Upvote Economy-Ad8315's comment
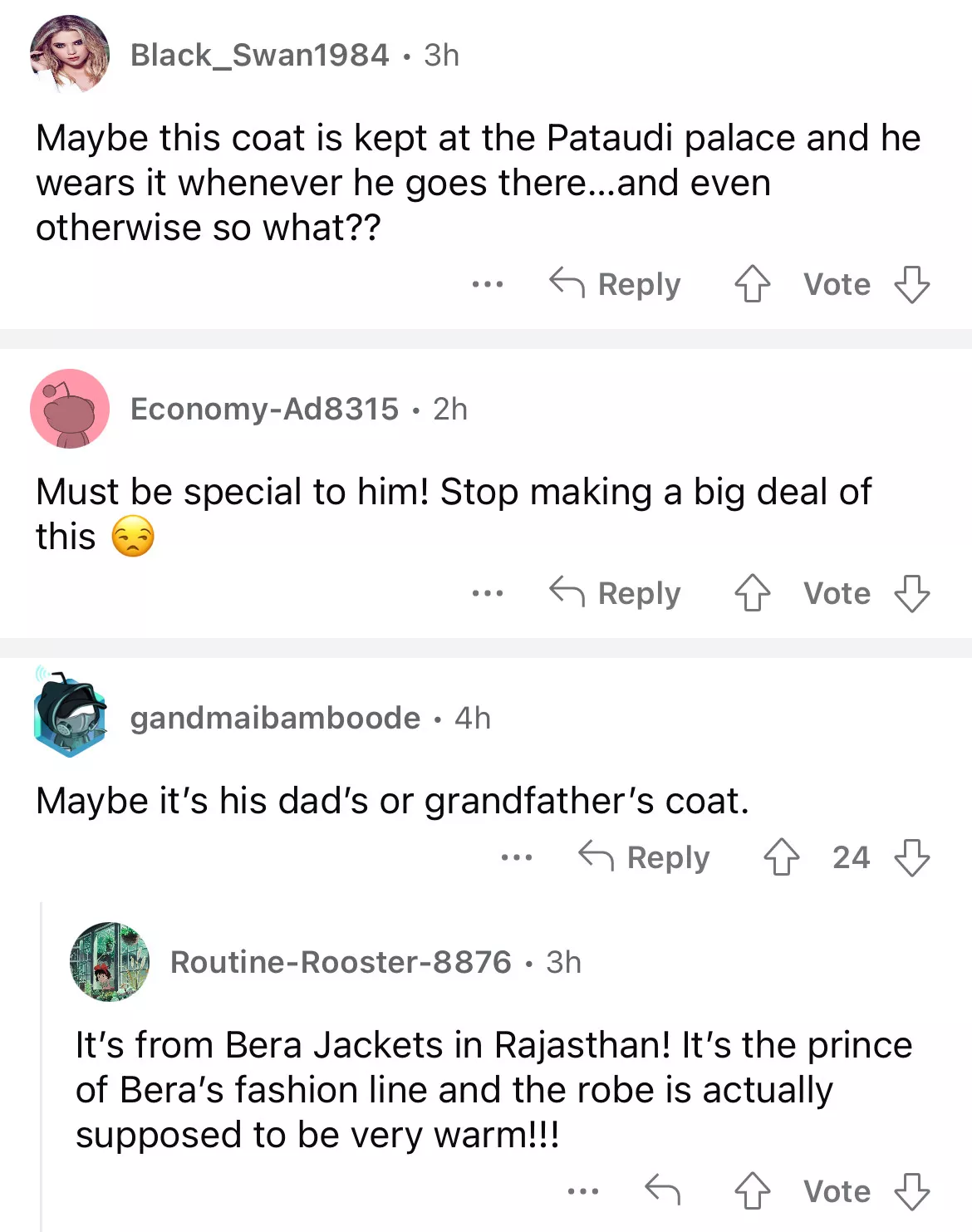972x1232 pixels. pyautogui.click(x=752, y=593)
